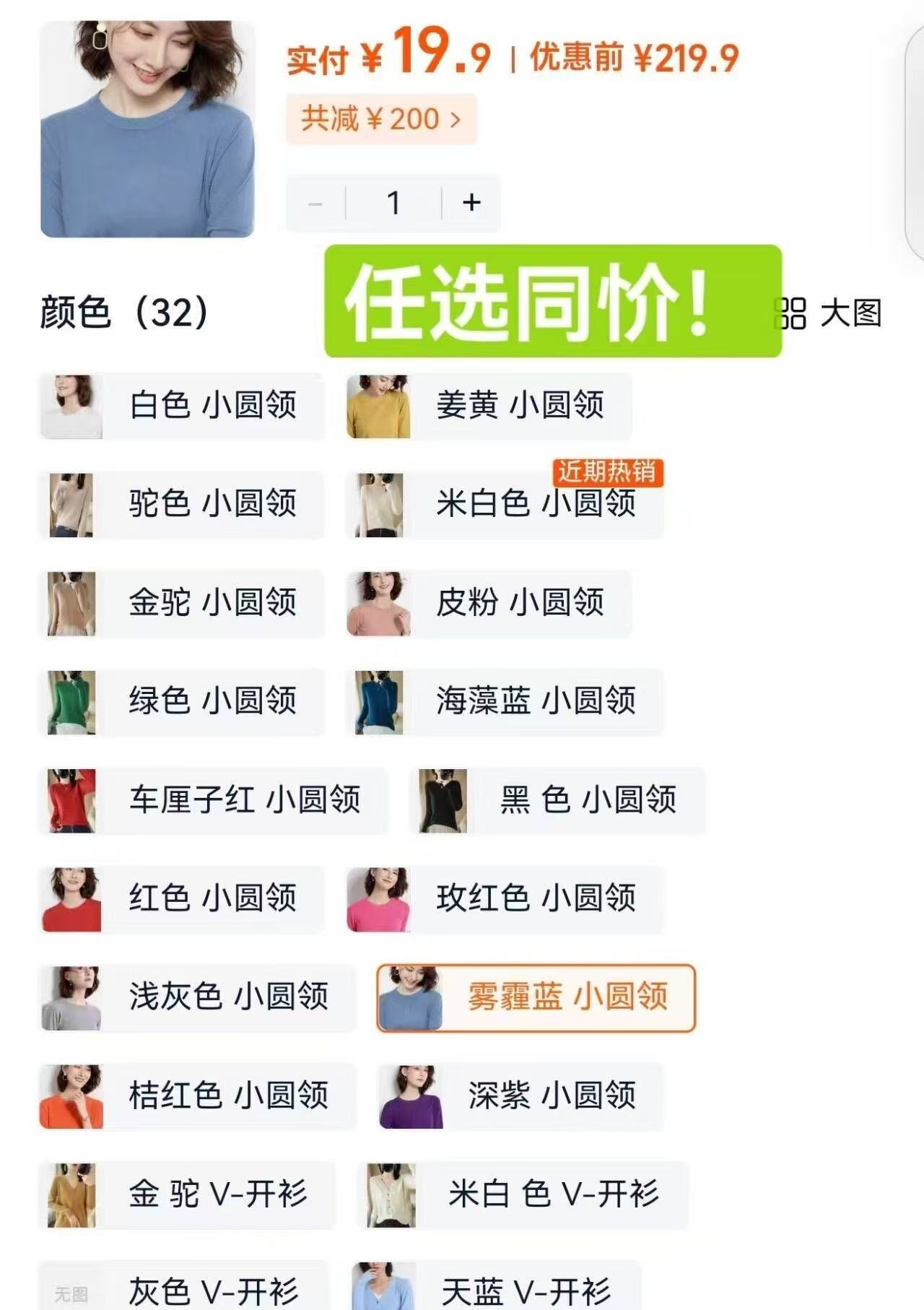Select the 米白 色 V-开衫 option
The width and height of the screenshot is (924, 1310).
coord(520,1196)
